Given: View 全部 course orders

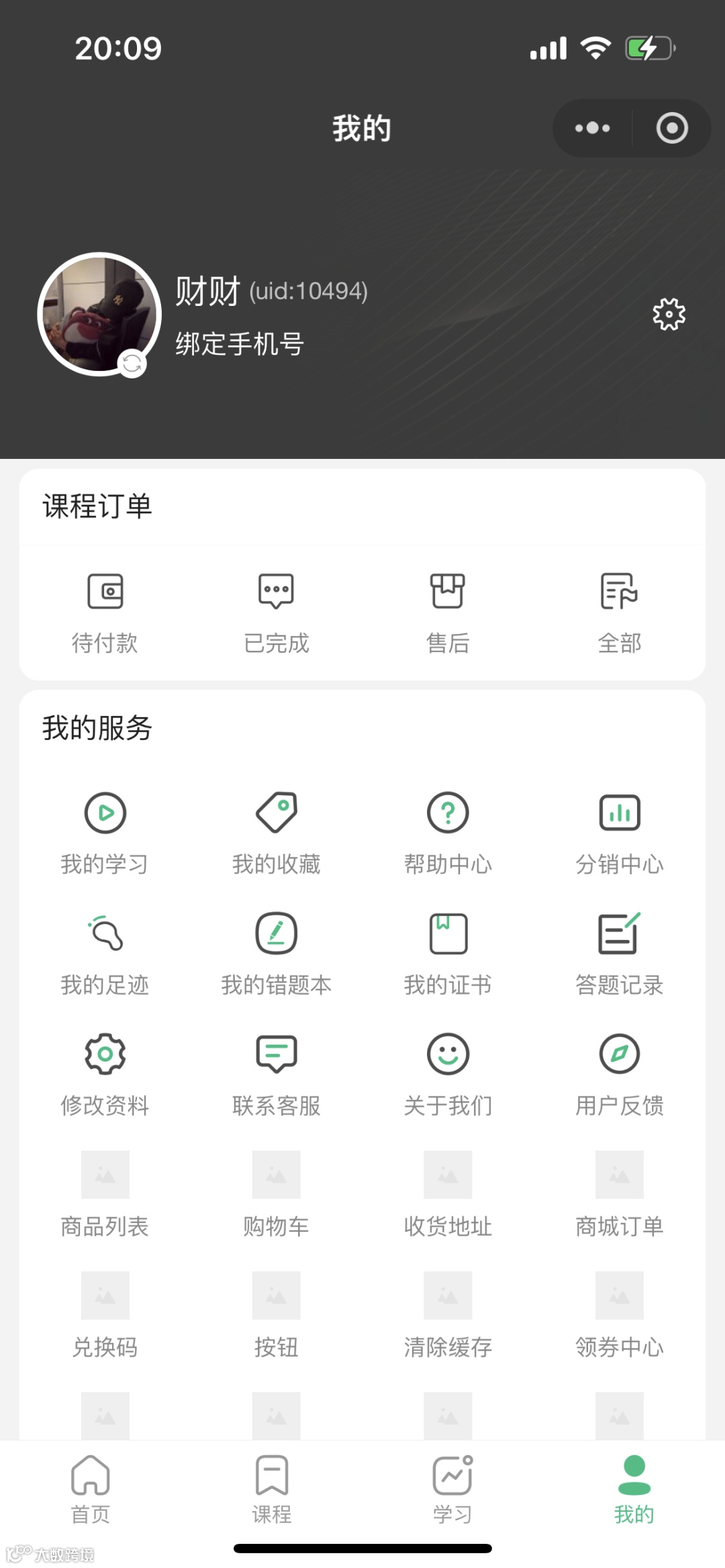Looking at the screenshot, I should click(619, 612).
